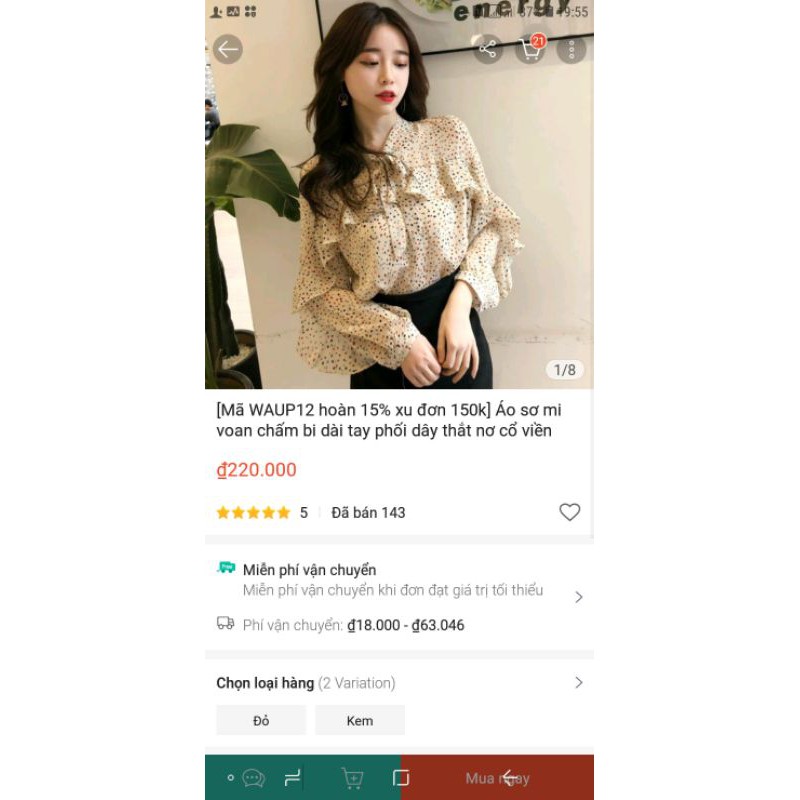This screenshot has width=800, height=800.
Task: Tap Mua ngay to buy now
Action: (x=497, y=778)
